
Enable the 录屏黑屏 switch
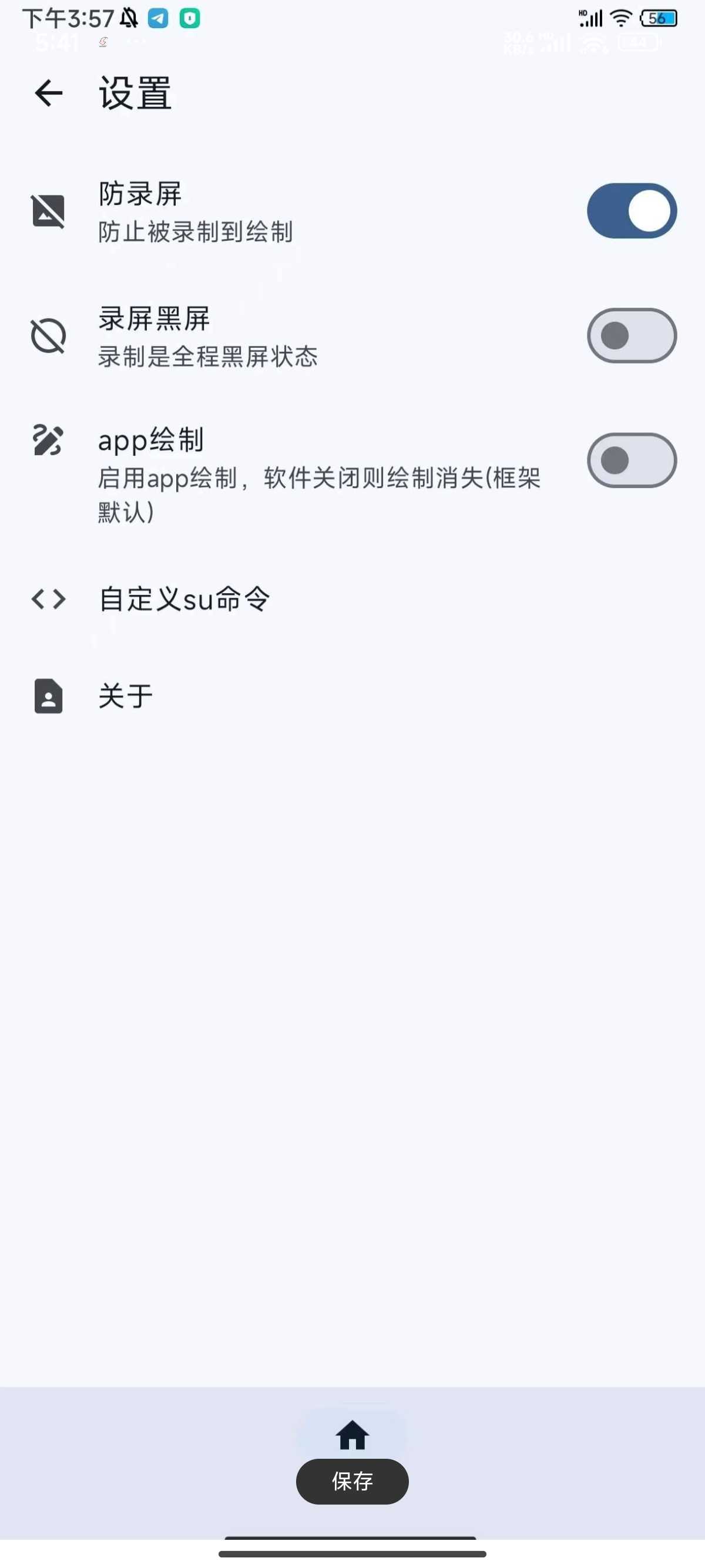[632, 335]
